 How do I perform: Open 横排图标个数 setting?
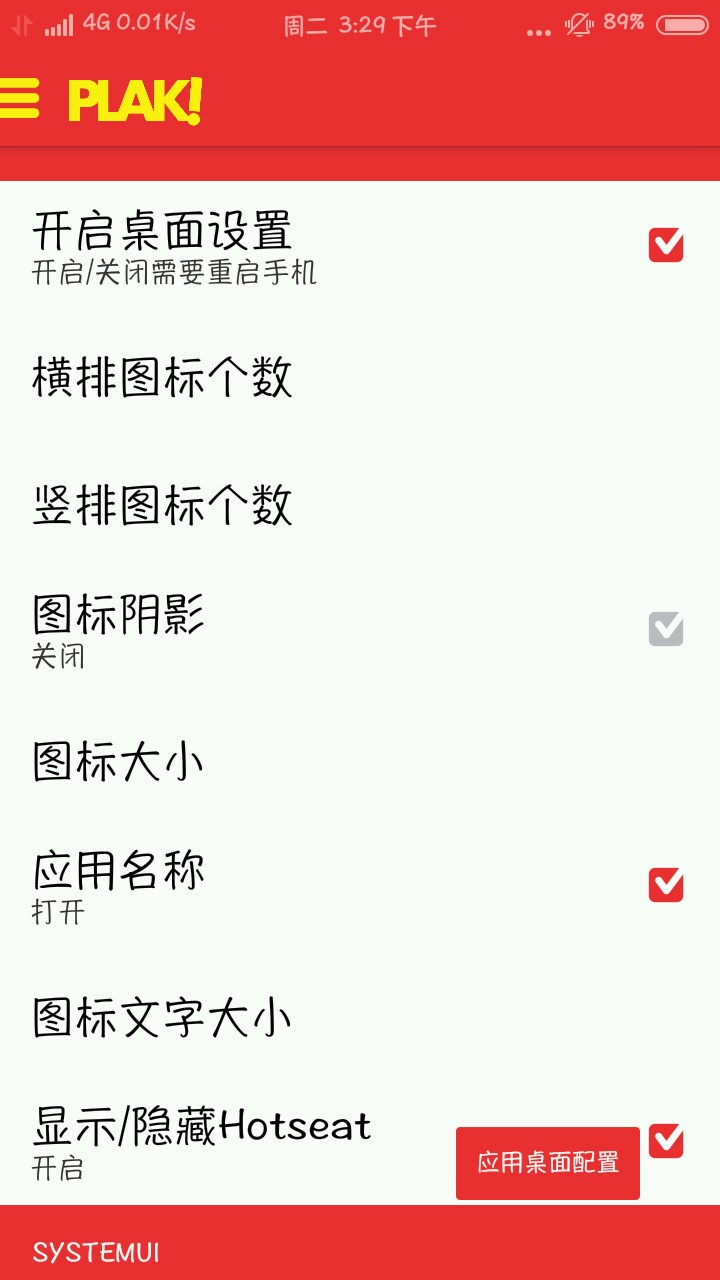(x=162, y=378)
